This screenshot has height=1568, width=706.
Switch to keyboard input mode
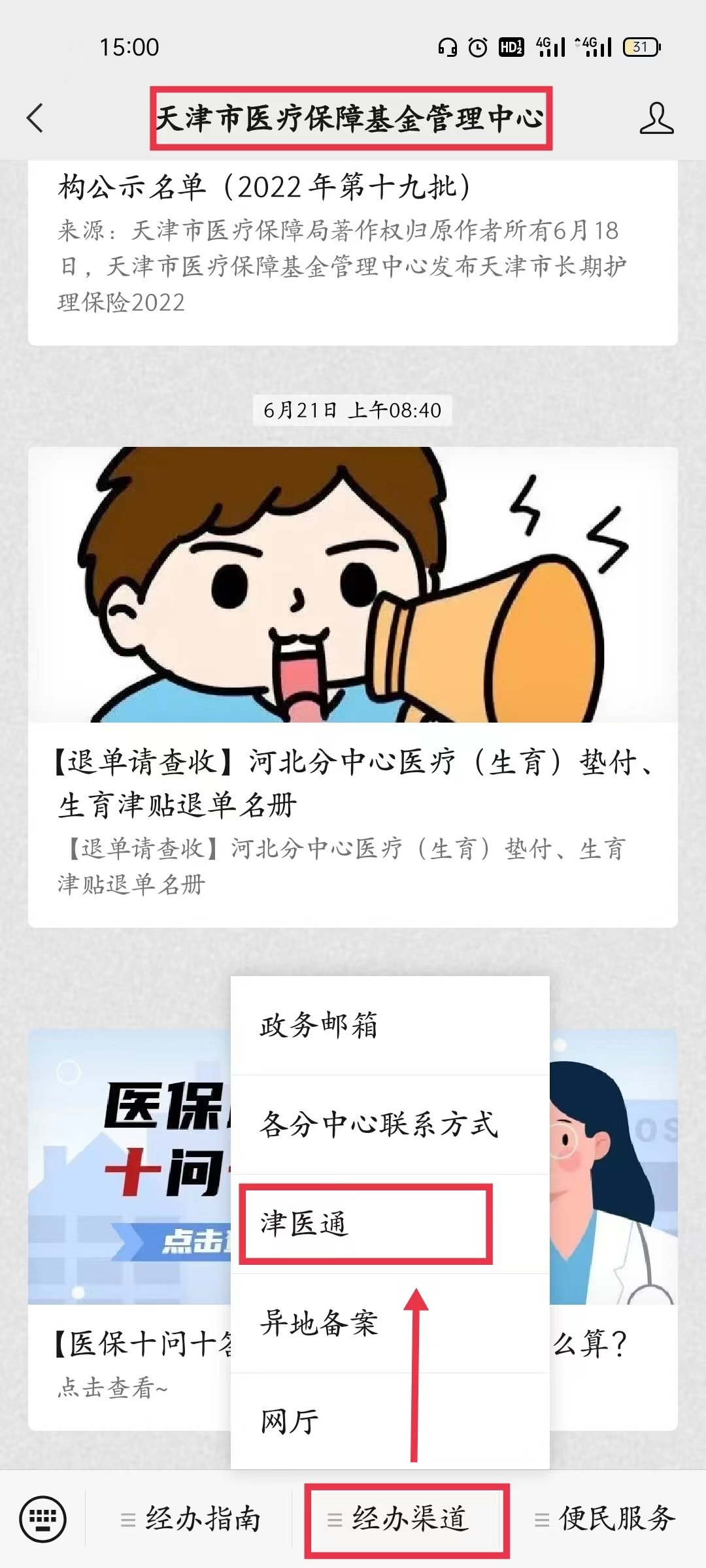(x=43, y=1518)
